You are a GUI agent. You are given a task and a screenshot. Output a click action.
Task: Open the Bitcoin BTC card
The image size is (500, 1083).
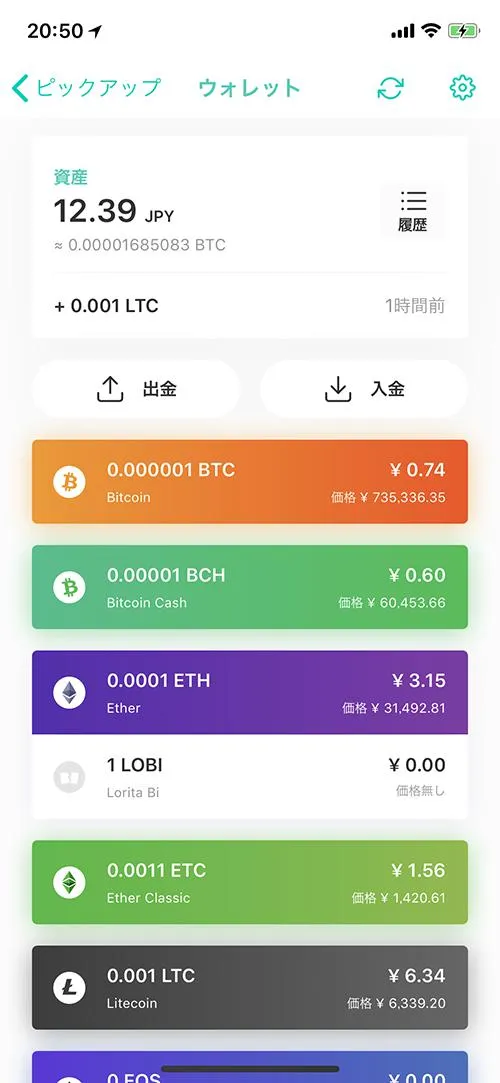coord(250,481)
